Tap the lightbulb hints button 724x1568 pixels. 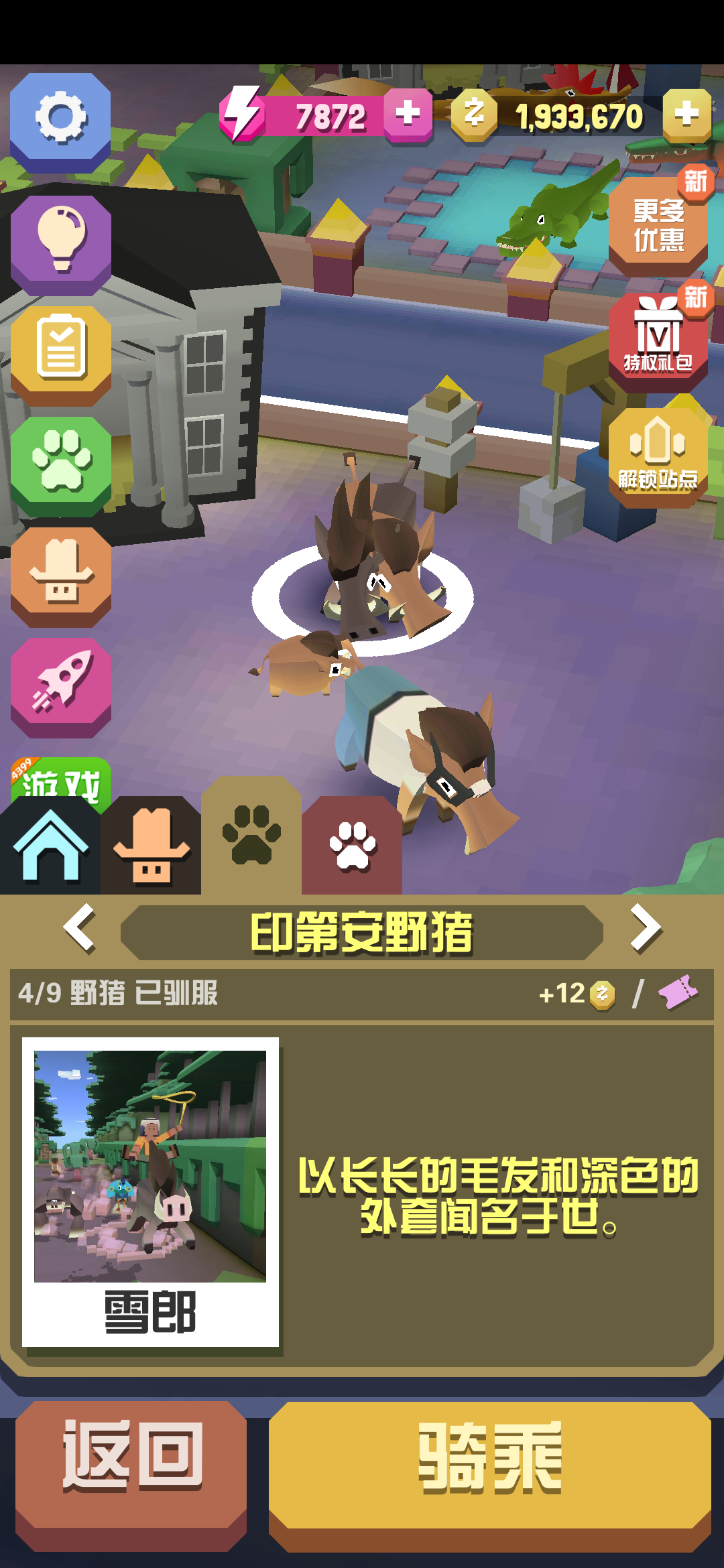coord(60,241)
